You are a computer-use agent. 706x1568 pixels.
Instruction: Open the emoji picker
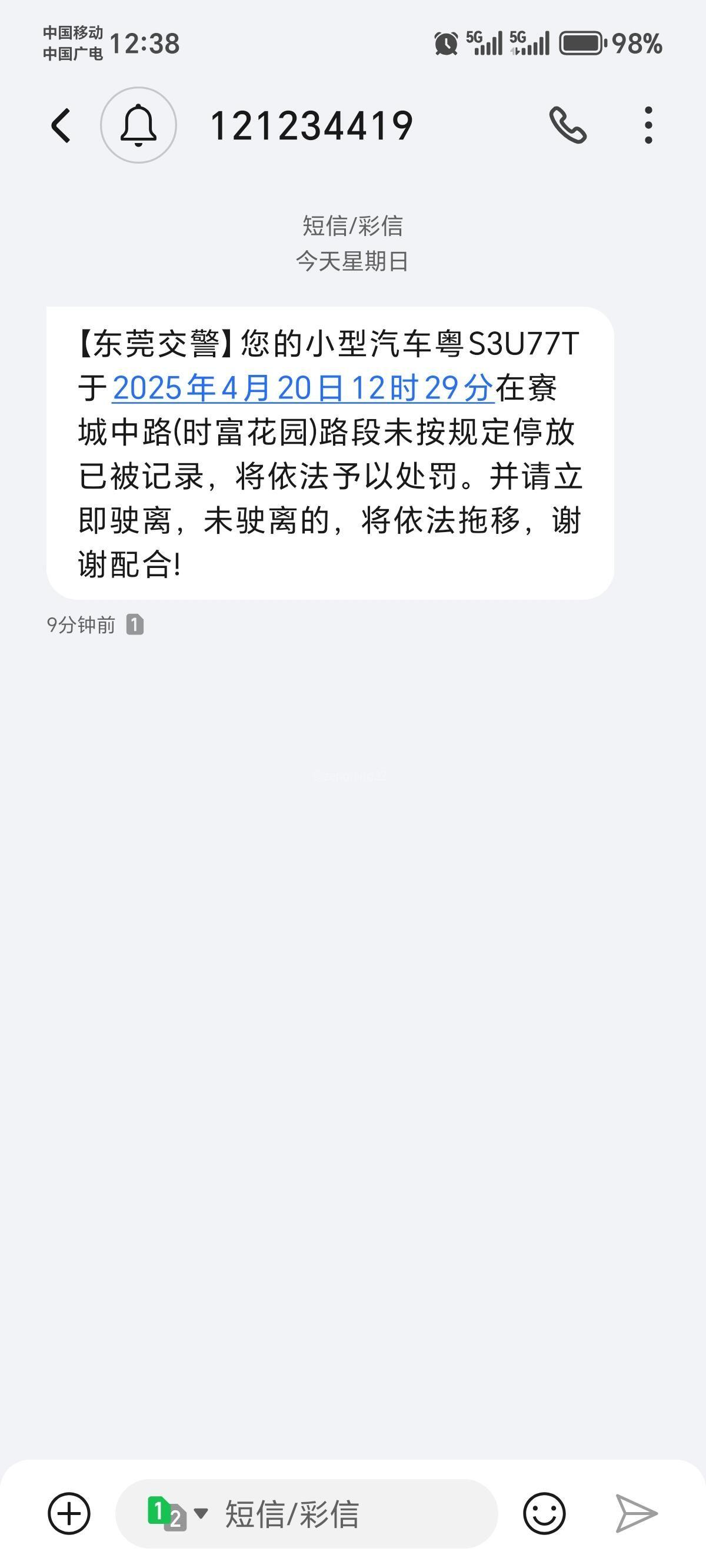click(x=544, y=1513)
